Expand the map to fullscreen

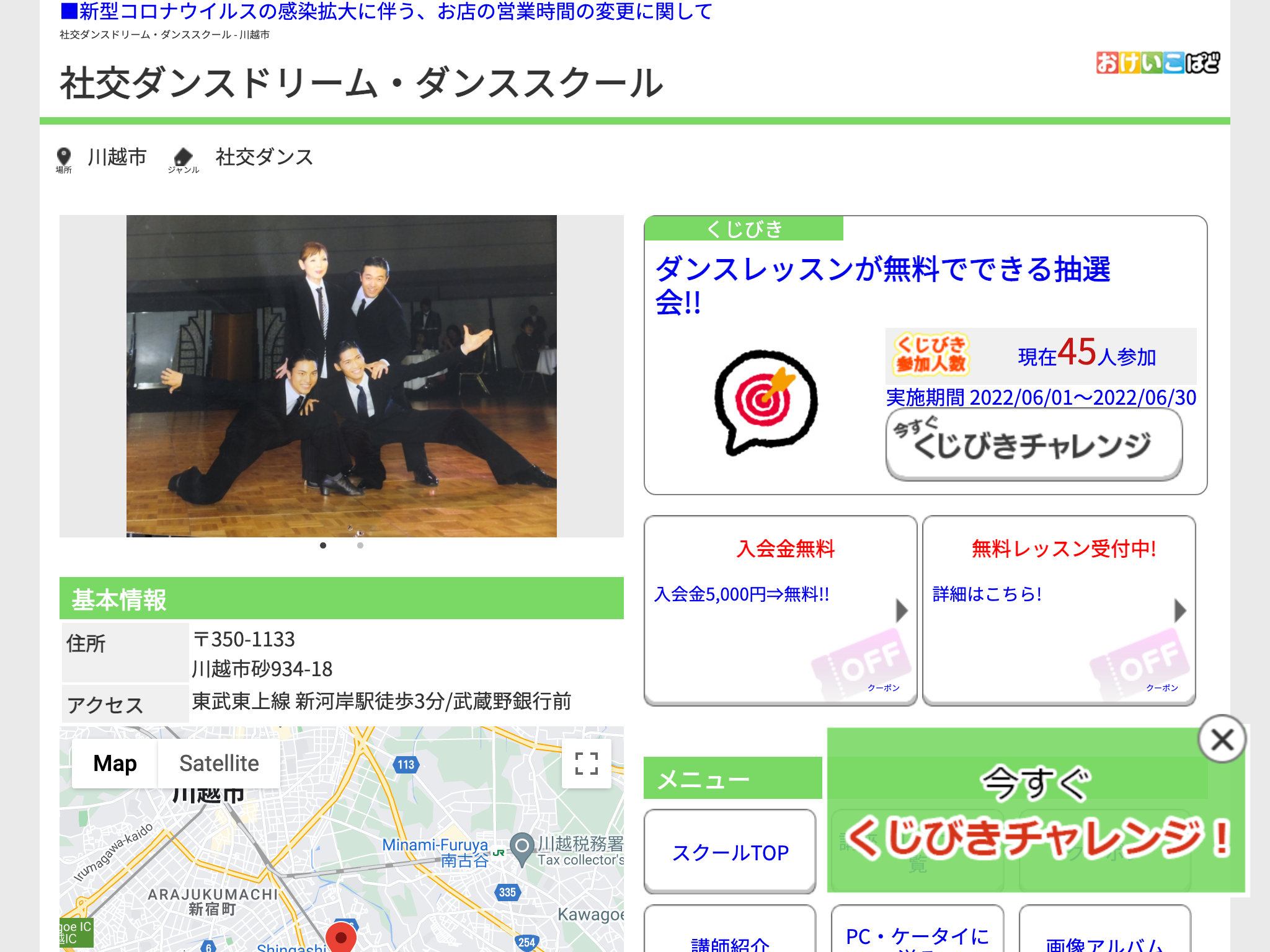point(586,763)
